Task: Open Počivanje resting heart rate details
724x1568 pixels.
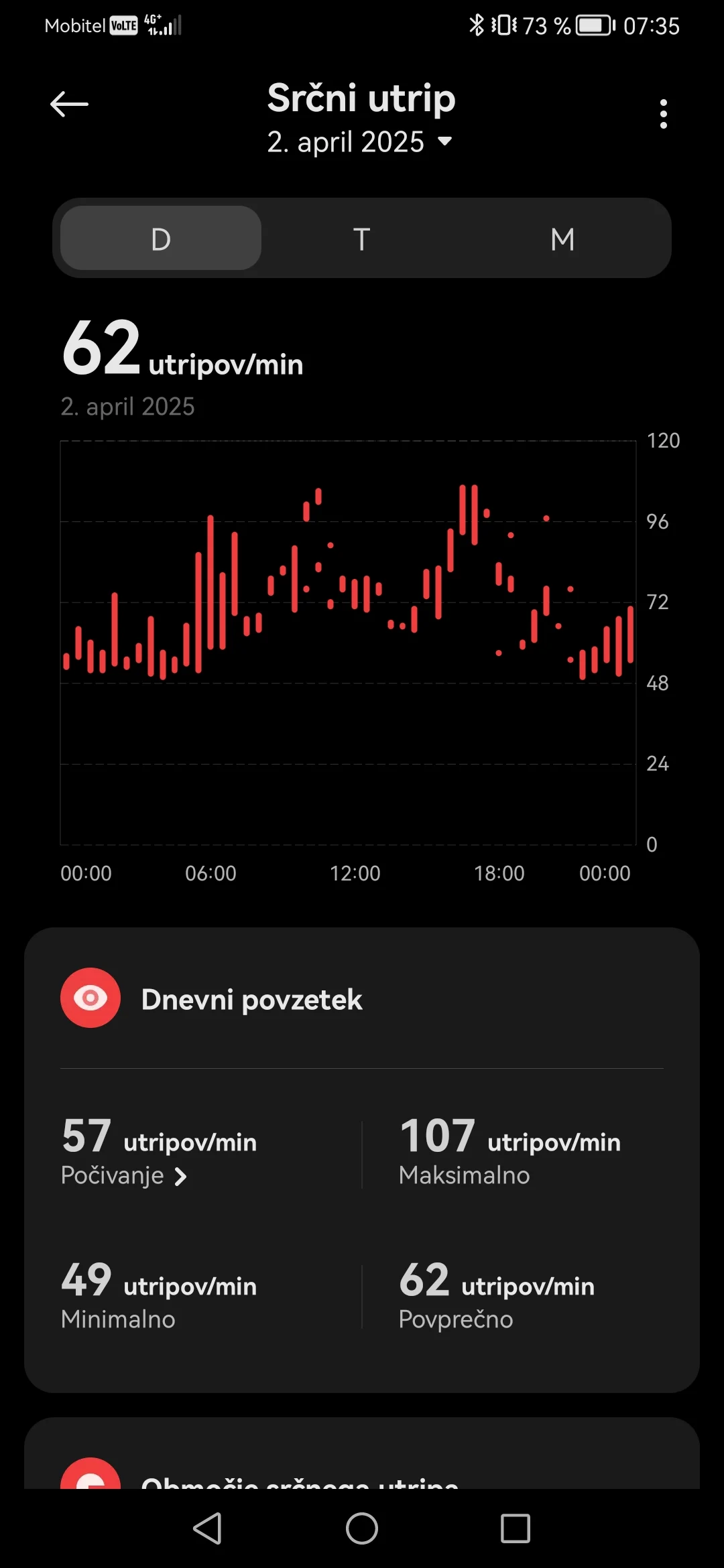Action: point(124,1175)
